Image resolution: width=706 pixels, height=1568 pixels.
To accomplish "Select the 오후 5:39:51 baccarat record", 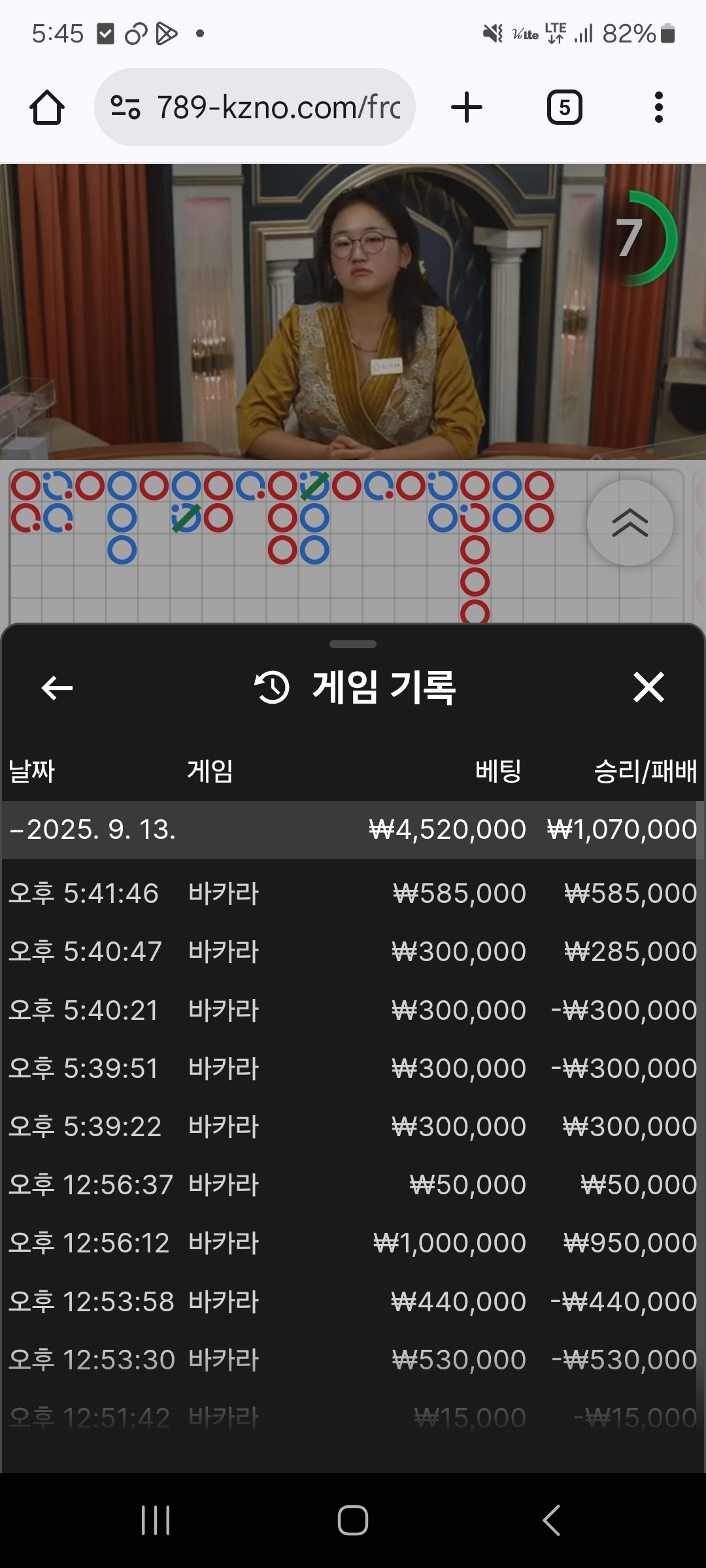I will point(353,1068).
